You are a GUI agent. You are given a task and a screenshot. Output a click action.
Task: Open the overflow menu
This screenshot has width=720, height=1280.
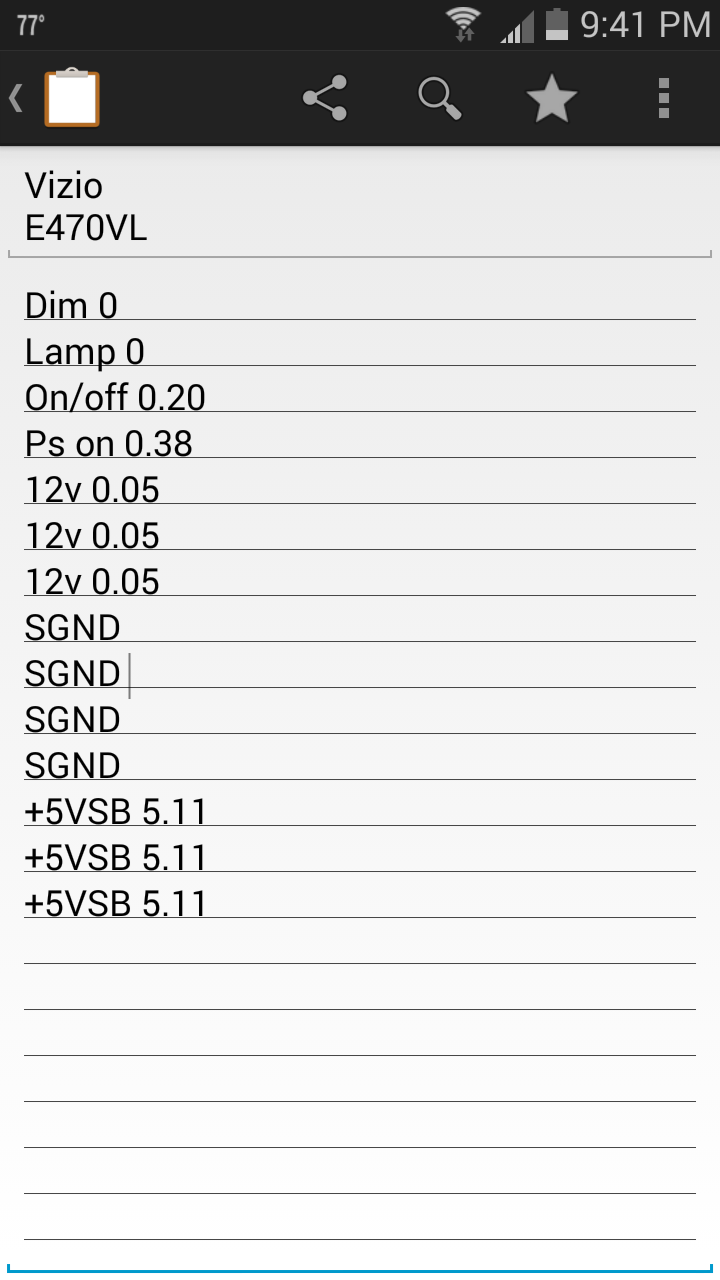663,98
